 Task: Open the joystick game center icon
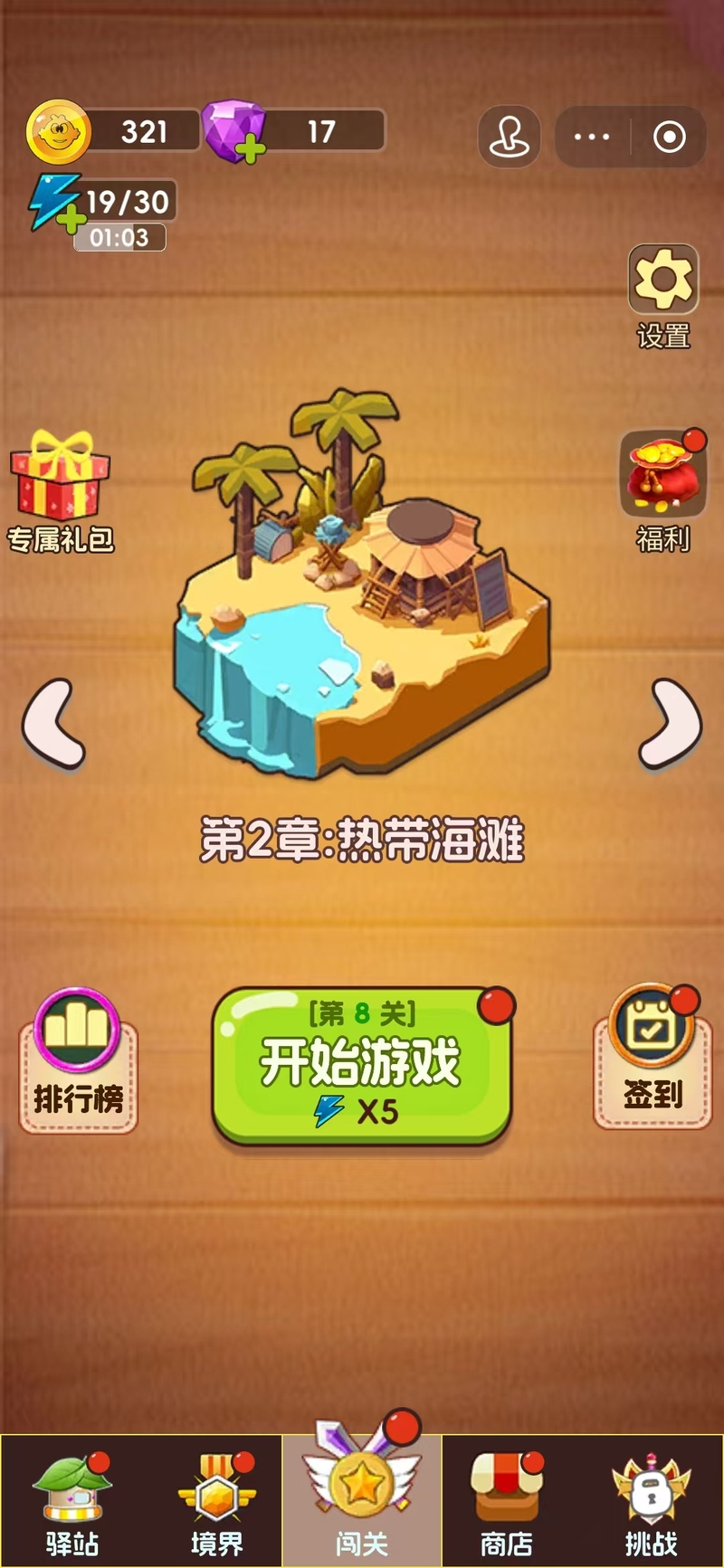[x=510, y=138]
